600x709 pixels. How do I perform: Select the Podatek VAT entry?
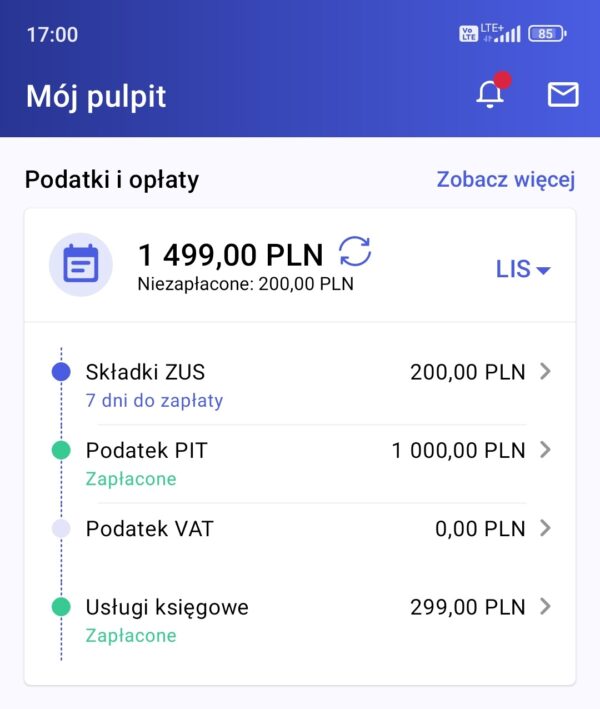tap(300, 529)
